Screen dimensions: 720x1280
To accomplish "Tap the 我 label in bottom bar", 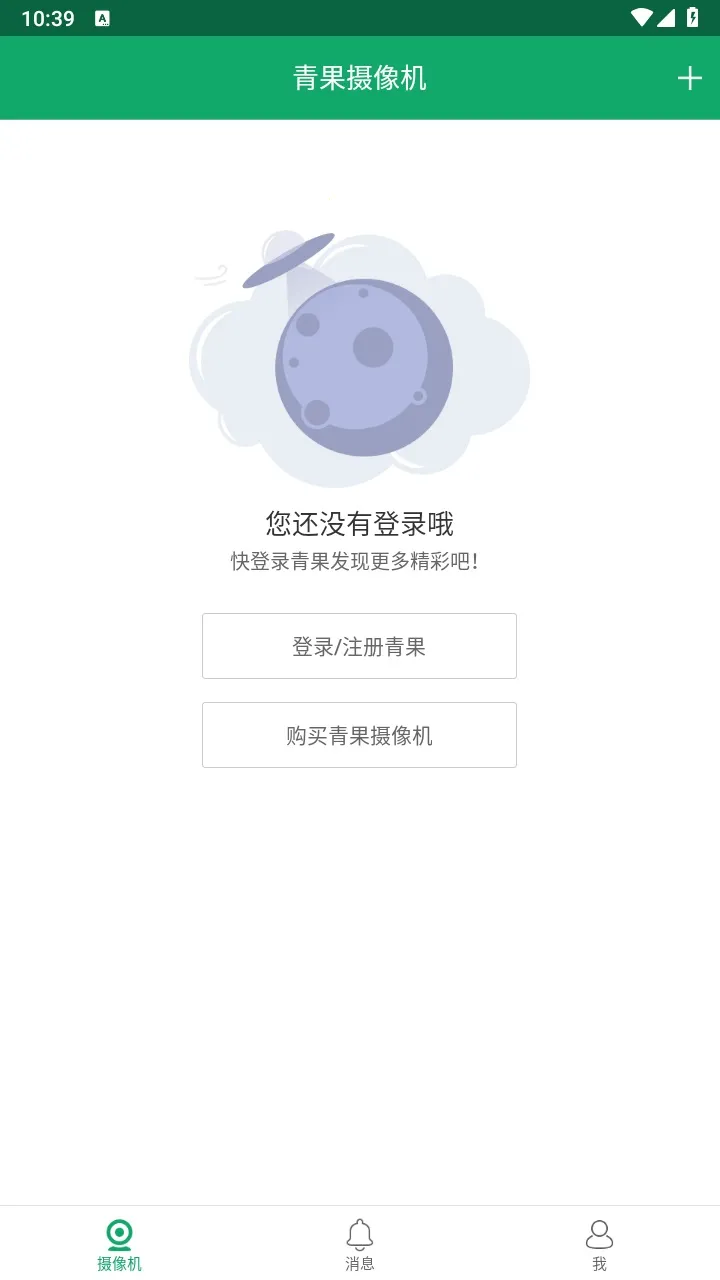I will click(x=599, y=1263).
